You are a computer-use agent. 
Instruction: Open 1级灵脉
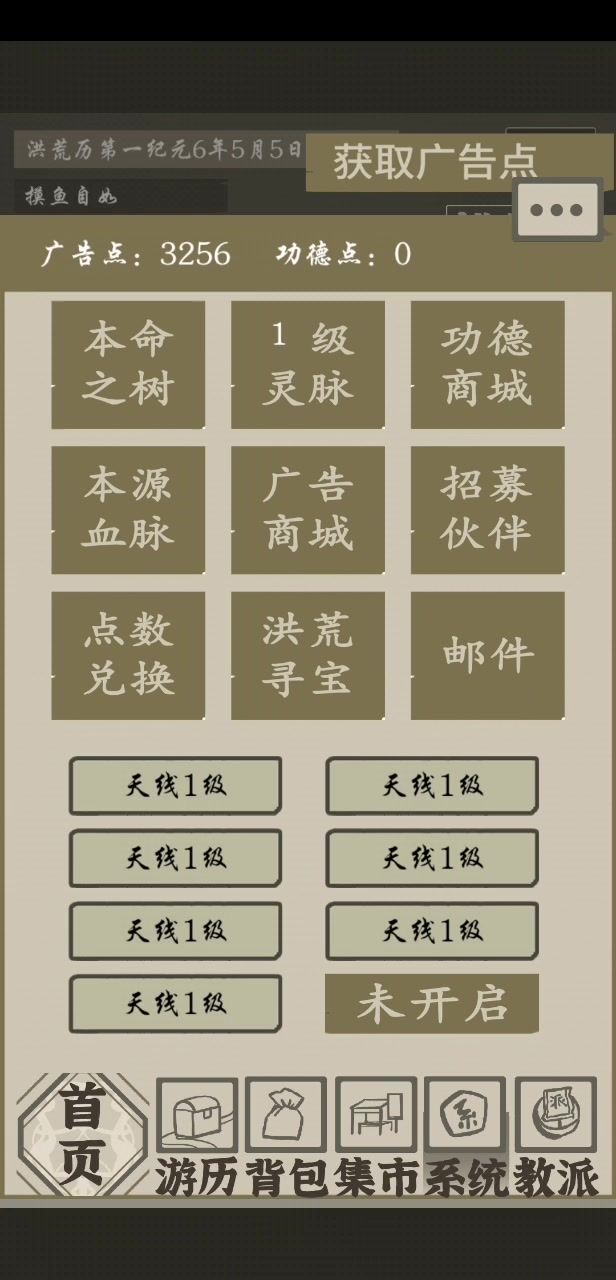[x=308, y=364]
